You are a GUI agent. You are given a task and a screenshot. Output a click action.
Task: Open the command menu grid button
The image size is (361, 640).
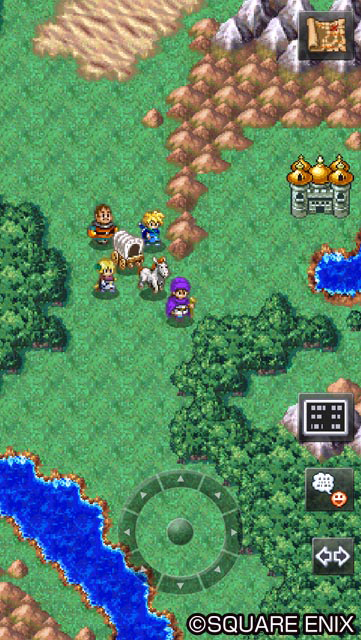pyautogui.click(x=326, y=418)
